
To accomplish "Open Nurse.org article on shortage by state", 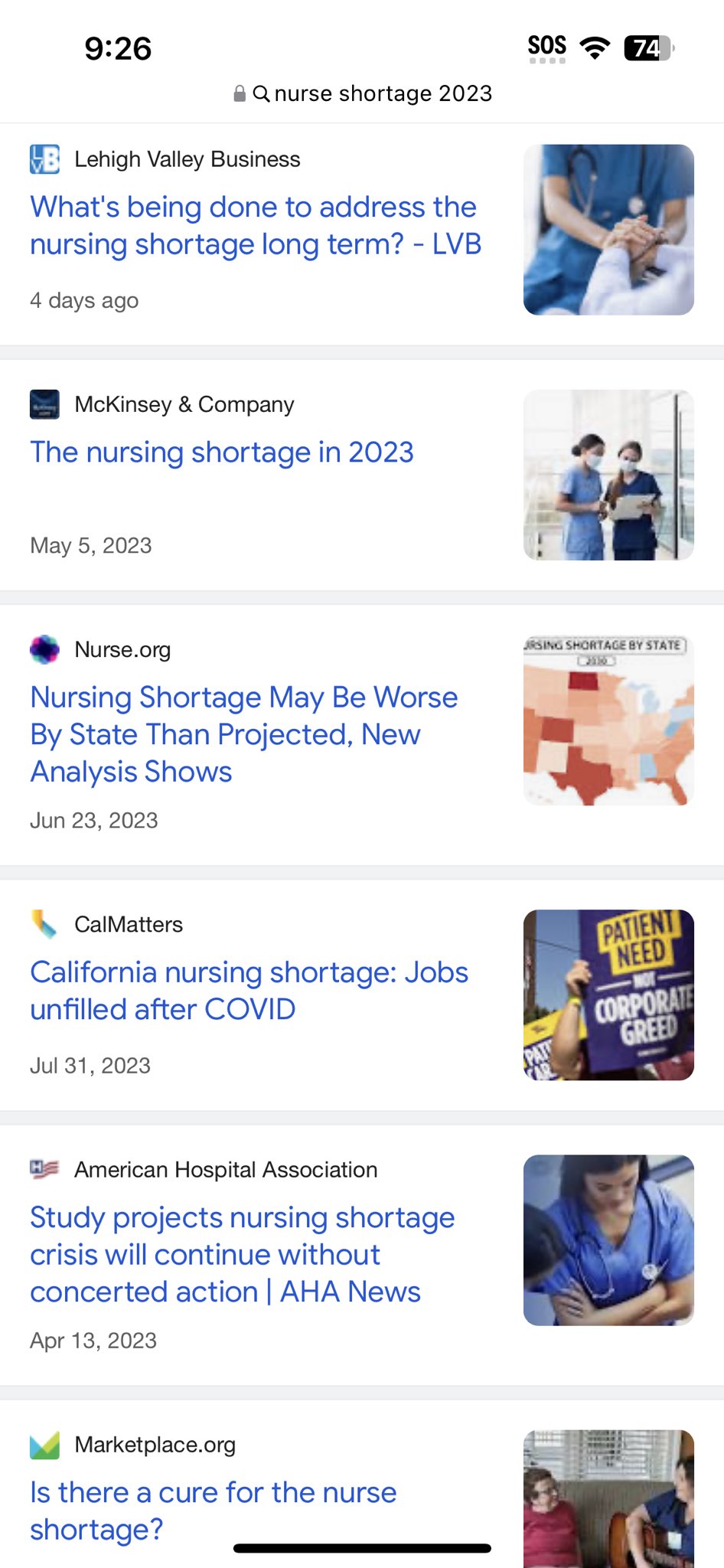I will [x=243, y=734].
